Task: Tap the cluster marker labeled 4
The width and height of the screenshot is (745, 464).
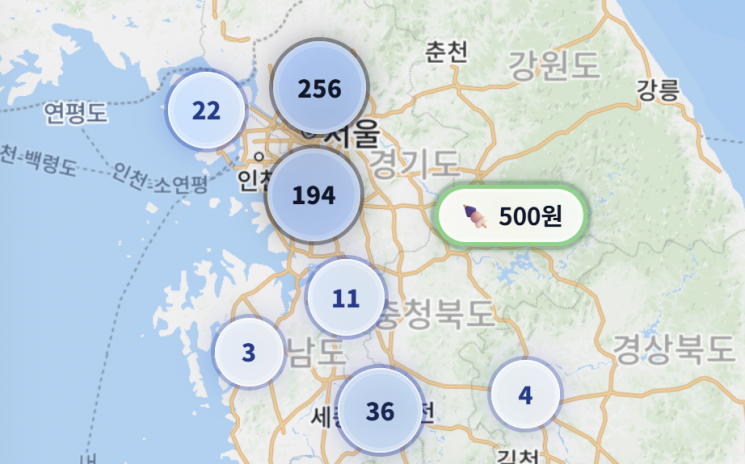Action: pos(525,394)
